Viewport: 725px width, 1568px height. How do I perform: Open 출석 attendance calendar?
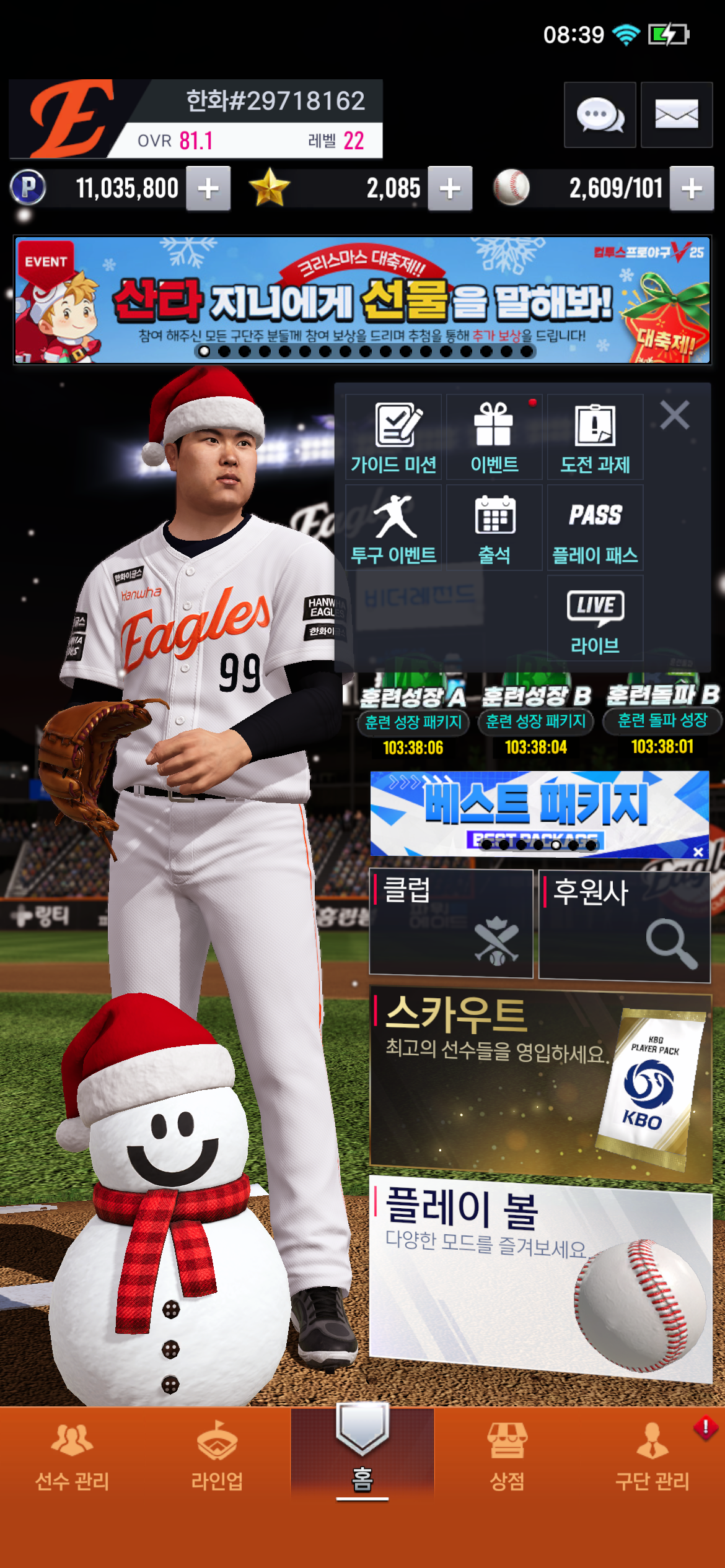pos(494,528)
